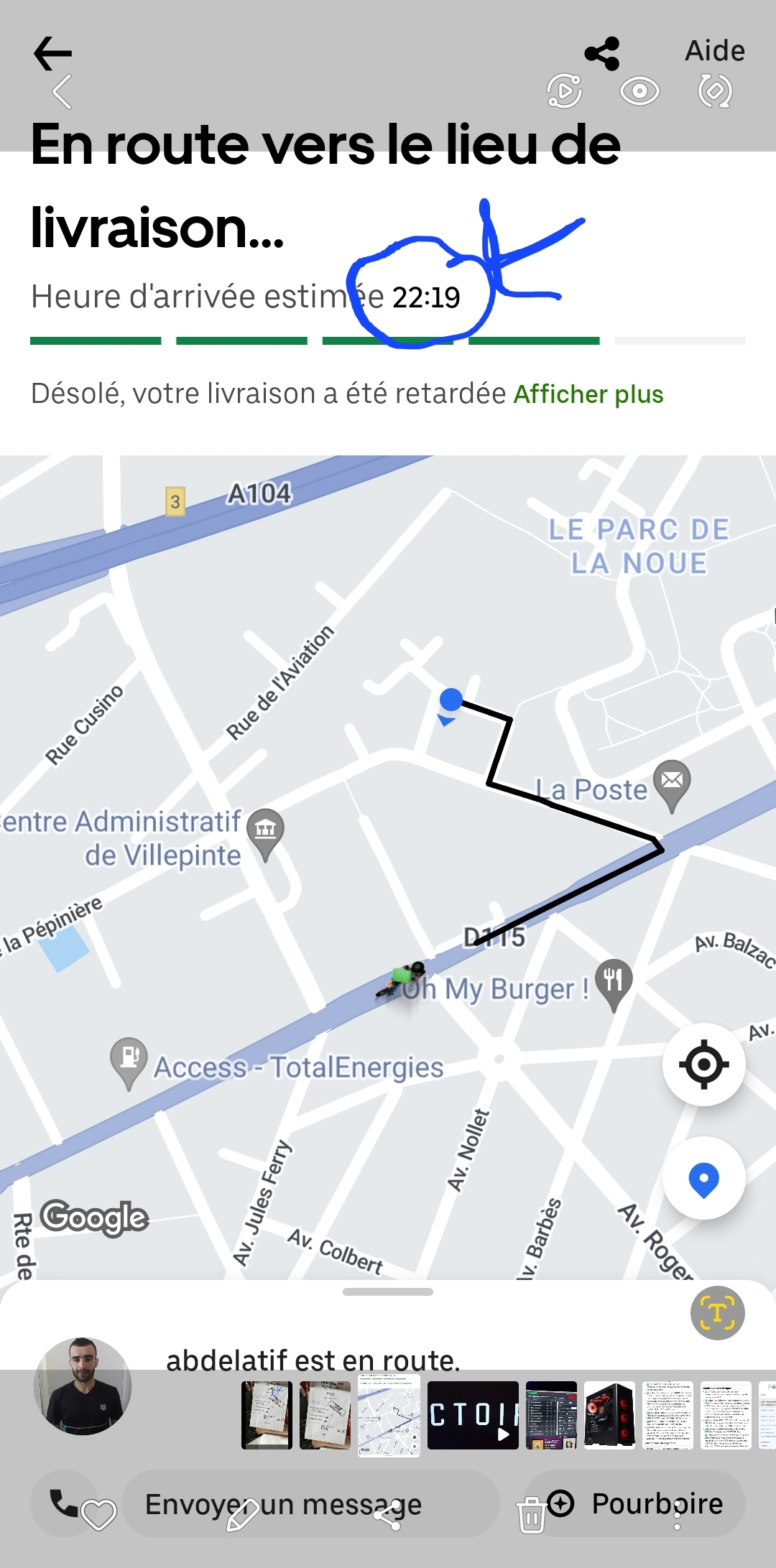Open the red-lit PC case thumbnail
The image size is (776, 1568).
[x=609, y=1415]
